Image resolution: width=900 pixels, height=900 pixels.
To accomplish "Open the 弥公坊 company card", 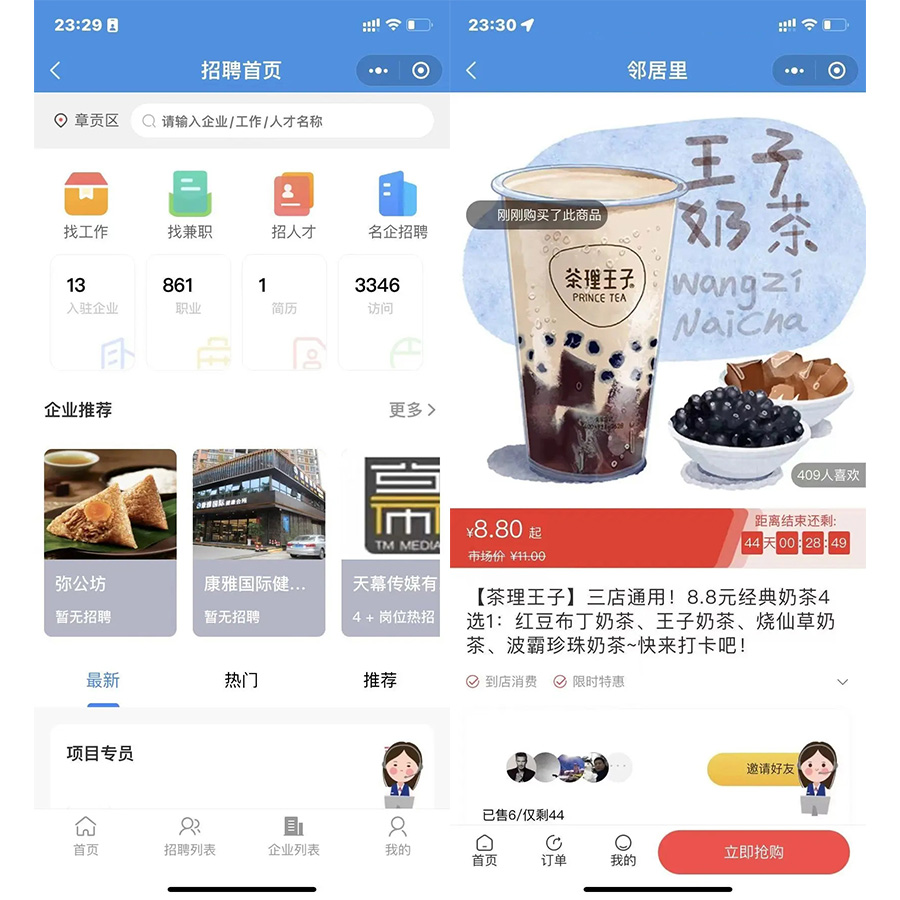I will pyautogui.click(x=110, y=542).
